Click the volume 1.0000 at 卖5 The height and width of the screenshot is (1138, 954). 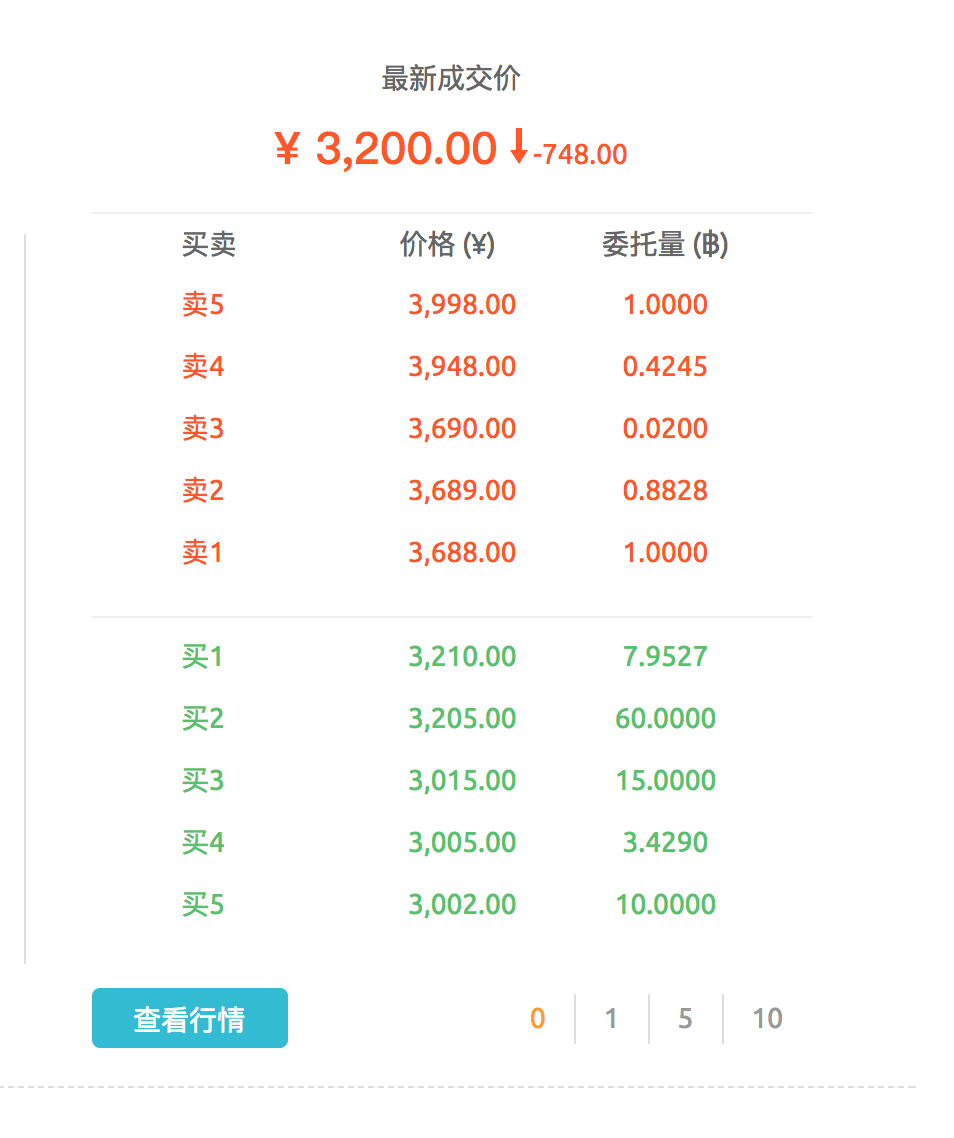[666, 305]
